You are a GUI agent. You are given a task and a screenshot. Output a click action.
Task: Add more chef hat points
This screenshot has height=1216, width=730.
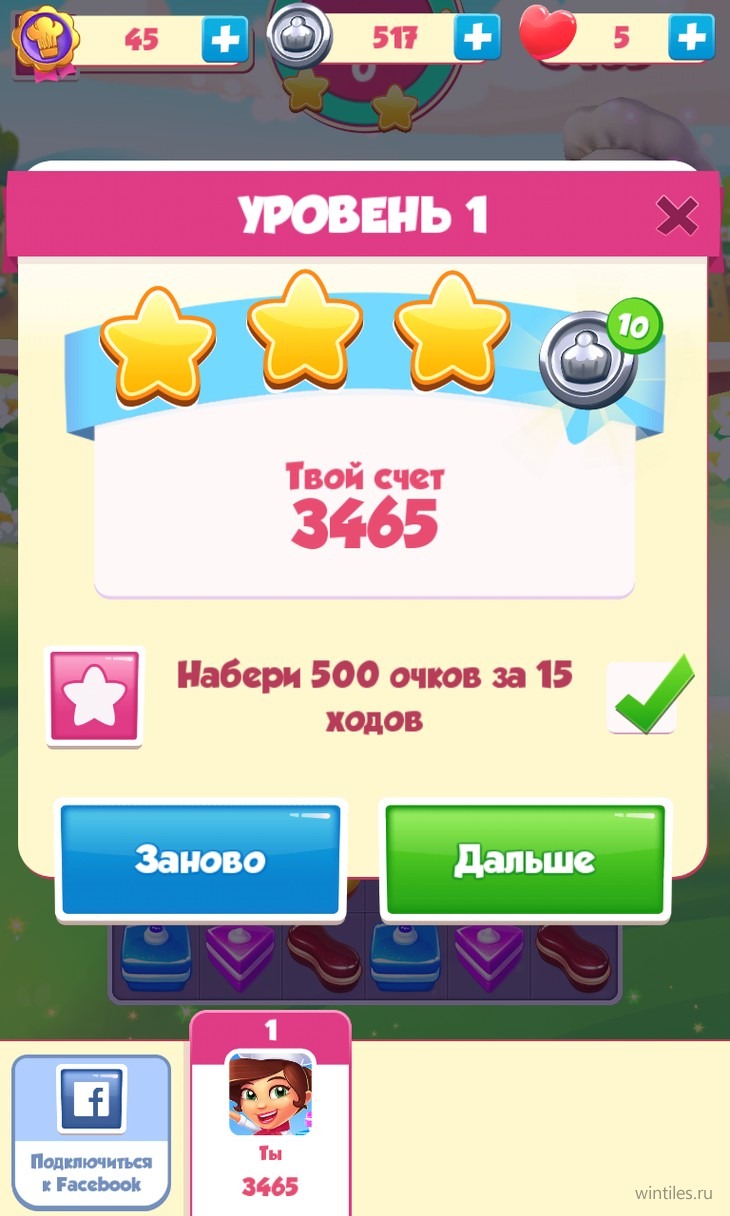point(225,39)
